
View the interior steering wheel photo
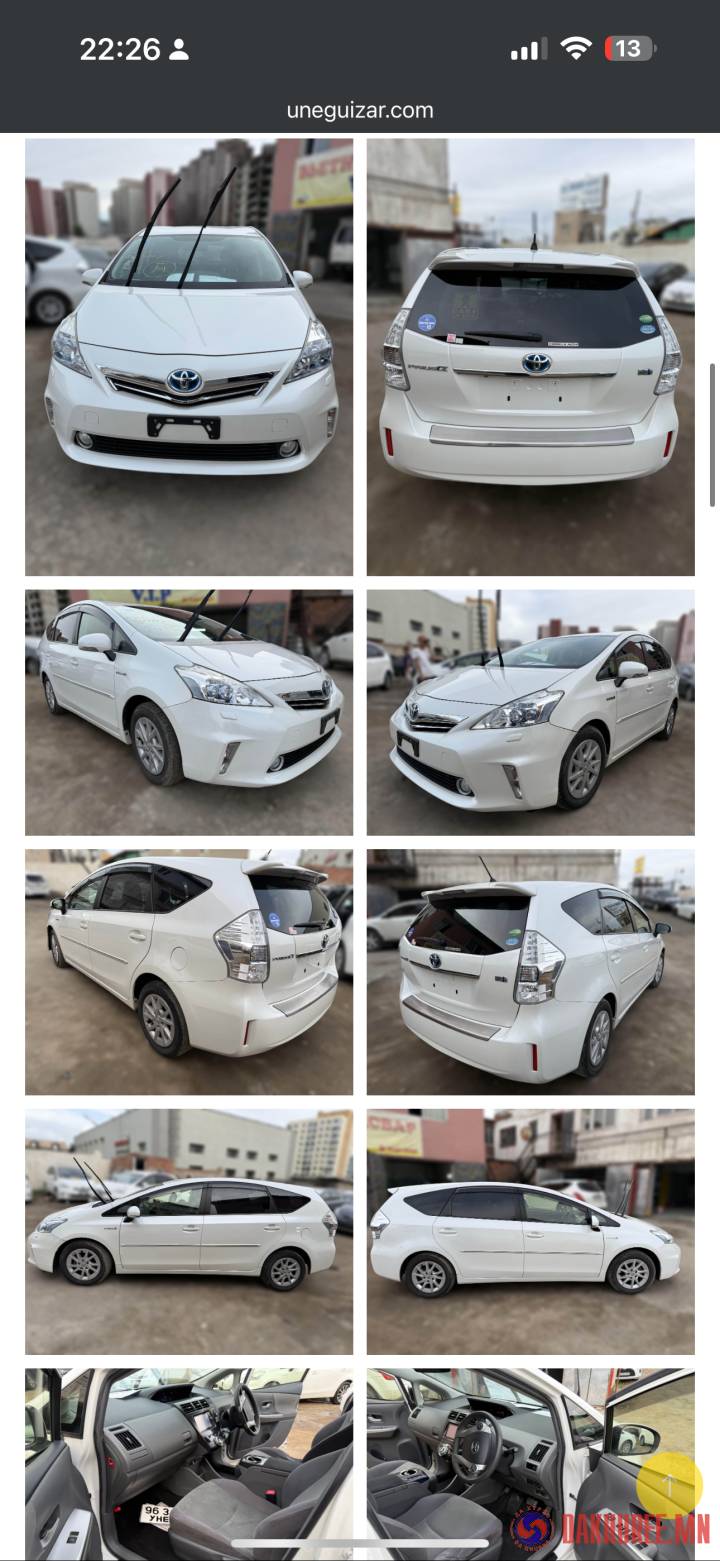[x=500, y=1450]
